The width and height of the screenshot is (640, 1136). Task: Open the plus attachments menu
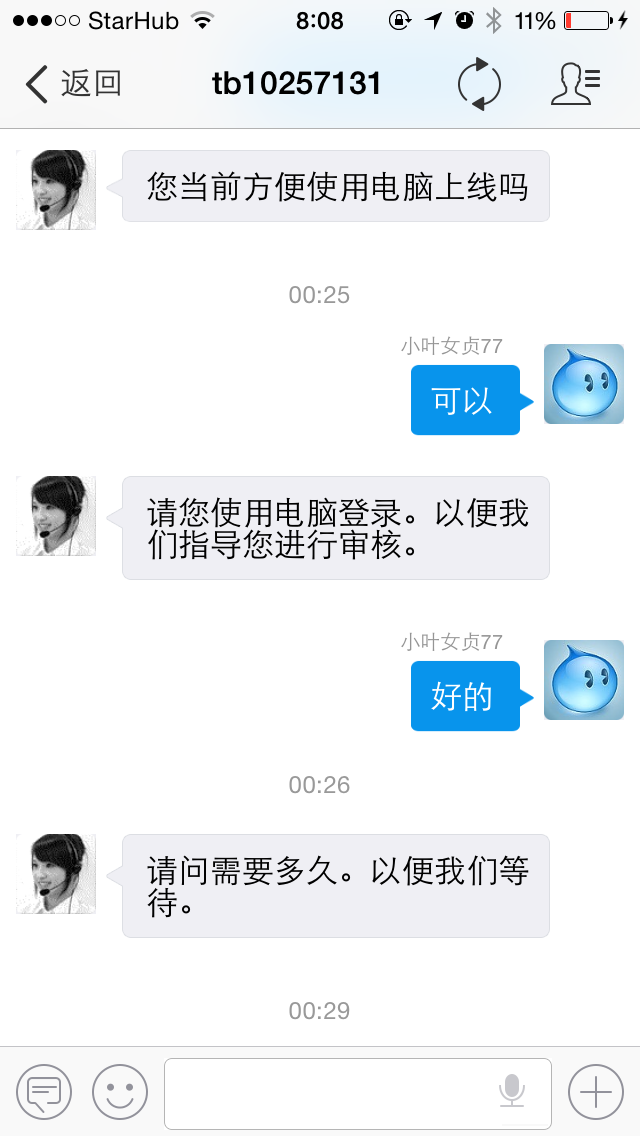(596, 1092)
